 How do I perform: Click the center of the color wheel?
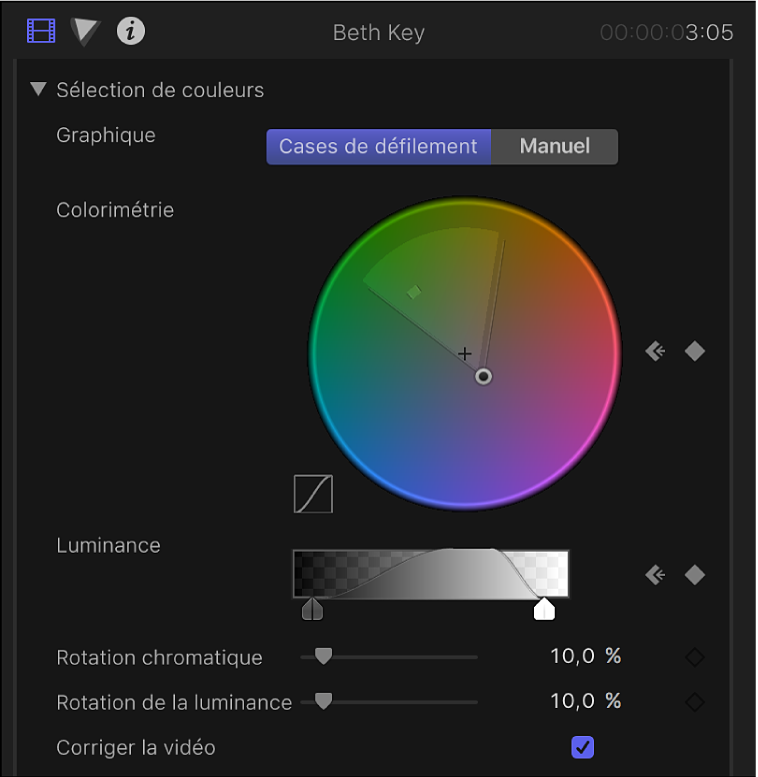click(464, 354)
